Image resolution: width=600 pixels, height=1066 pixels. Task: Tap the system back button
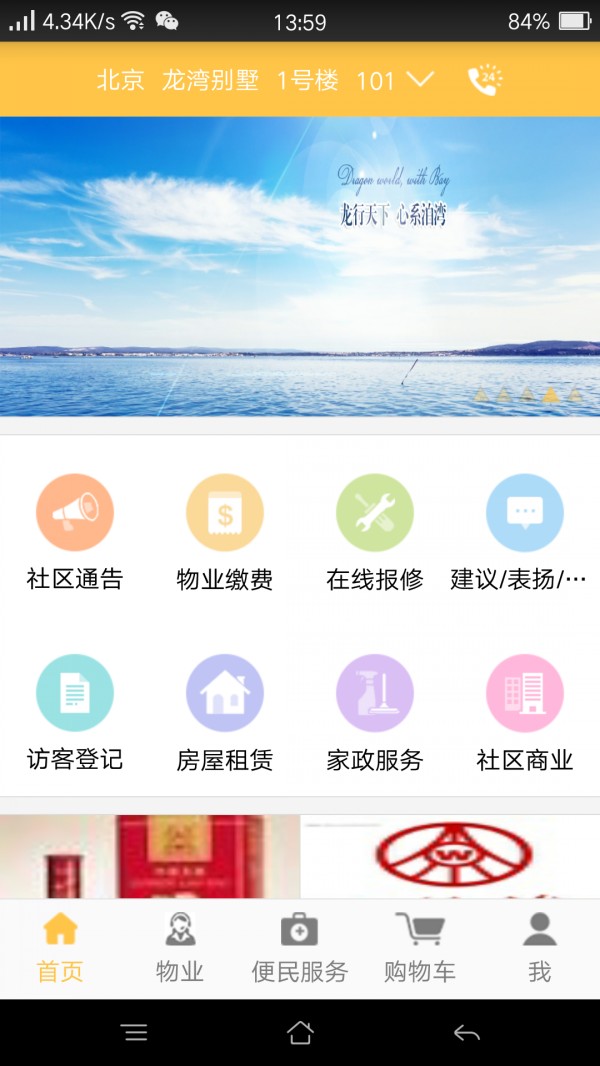[466, 1033]
